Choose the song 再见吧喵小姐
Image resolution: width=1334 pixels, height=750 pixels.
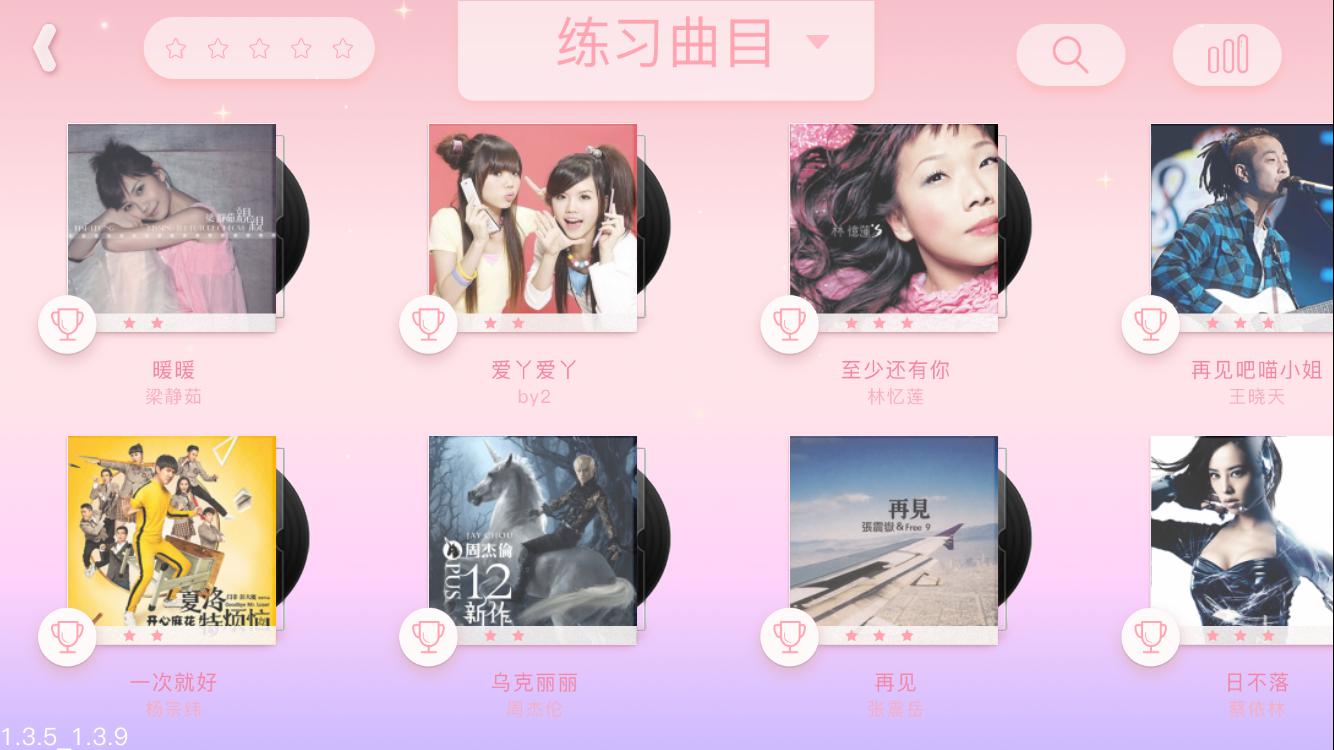1242,220
